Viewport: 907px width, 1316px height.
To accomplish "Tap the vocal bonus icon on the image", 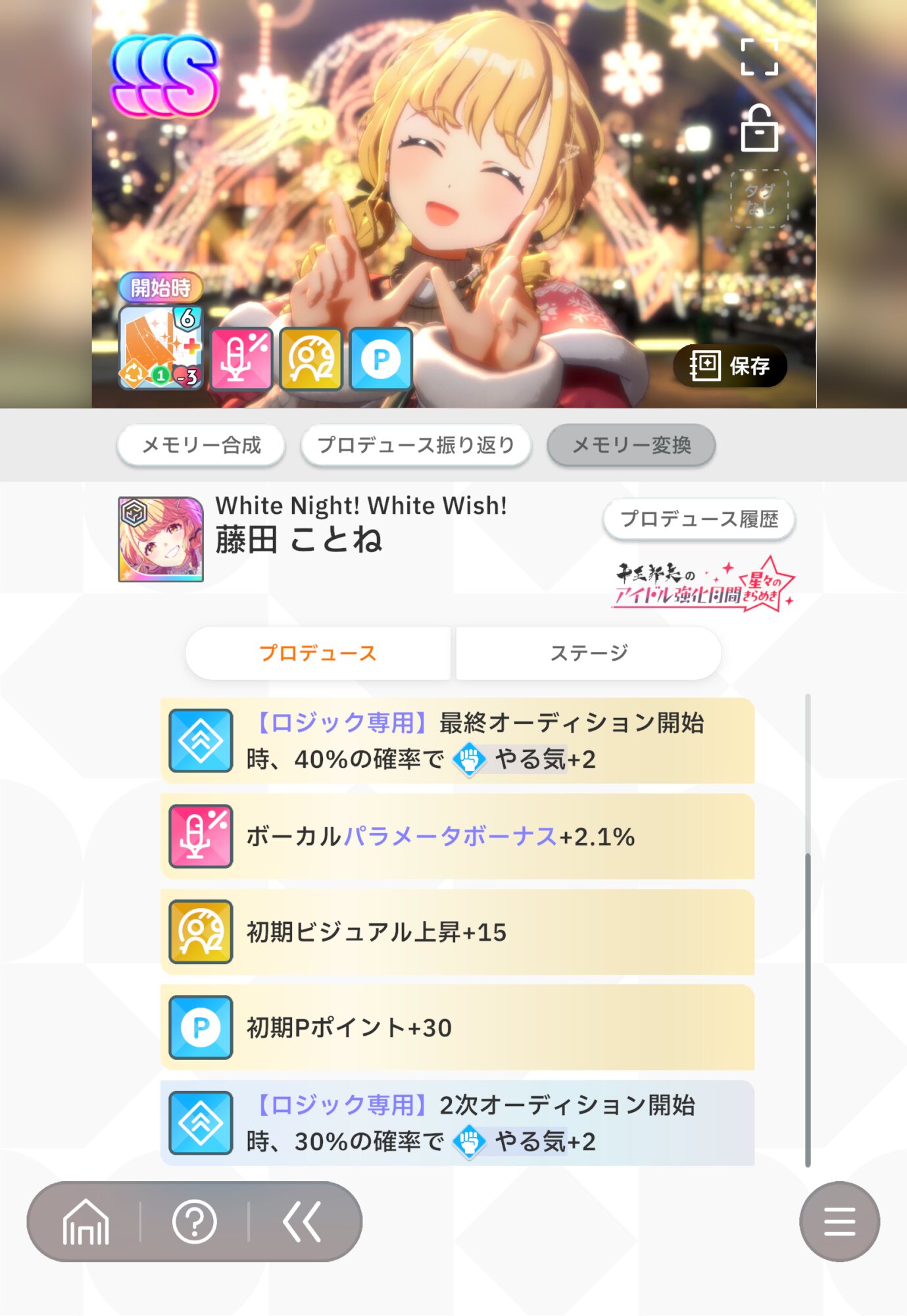I will tap(241, 359).
